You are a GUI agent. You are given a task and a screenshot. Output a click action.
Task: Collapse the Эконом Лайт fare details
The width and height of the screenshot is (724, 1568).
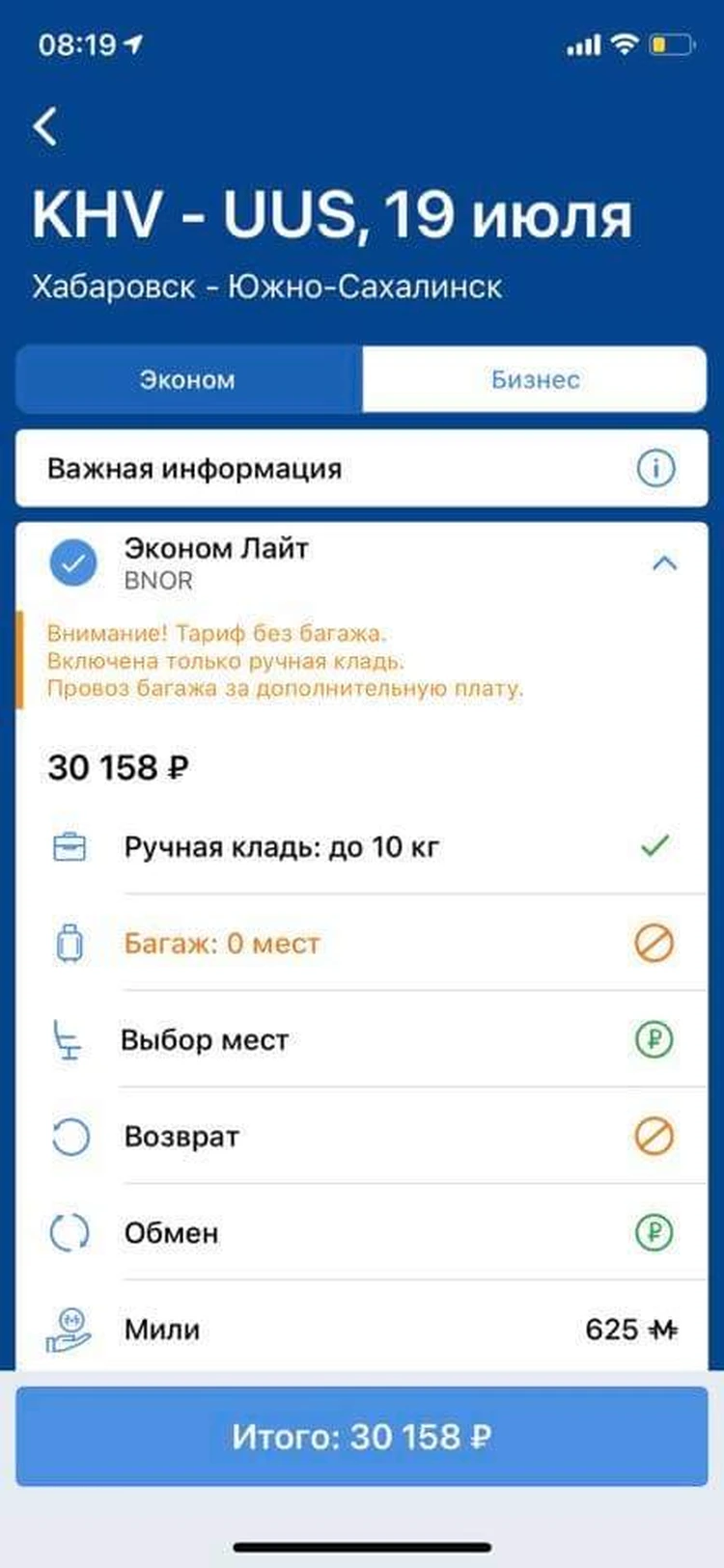[x=664, y=563]
